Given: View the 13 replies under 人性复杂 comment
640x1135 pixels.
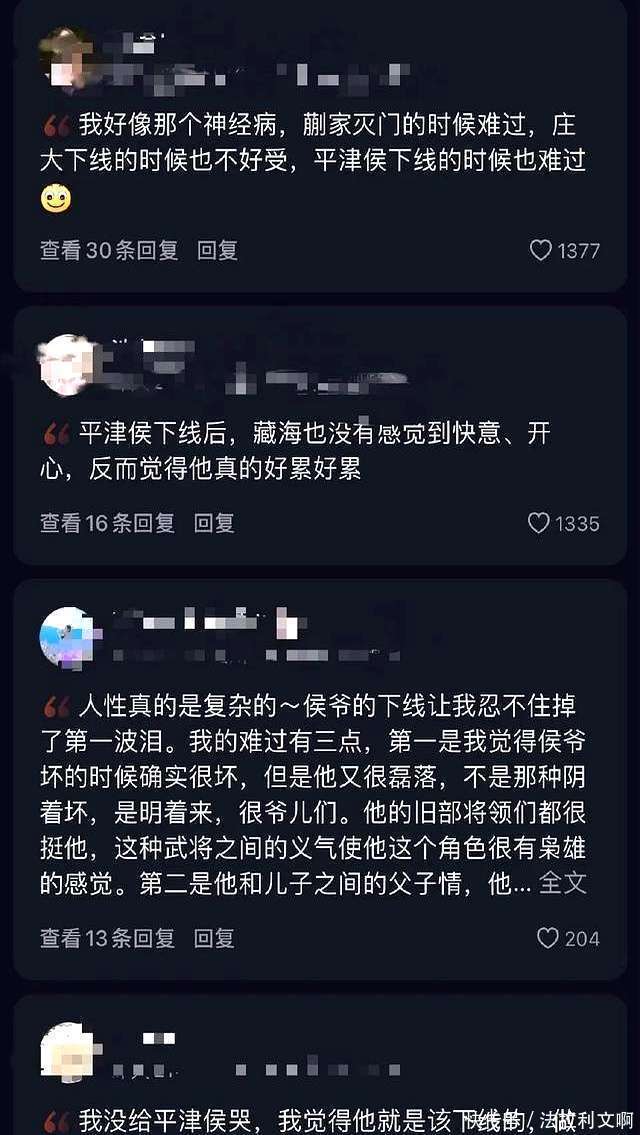Looking at the screenshot, I should [x=107, y=938].
